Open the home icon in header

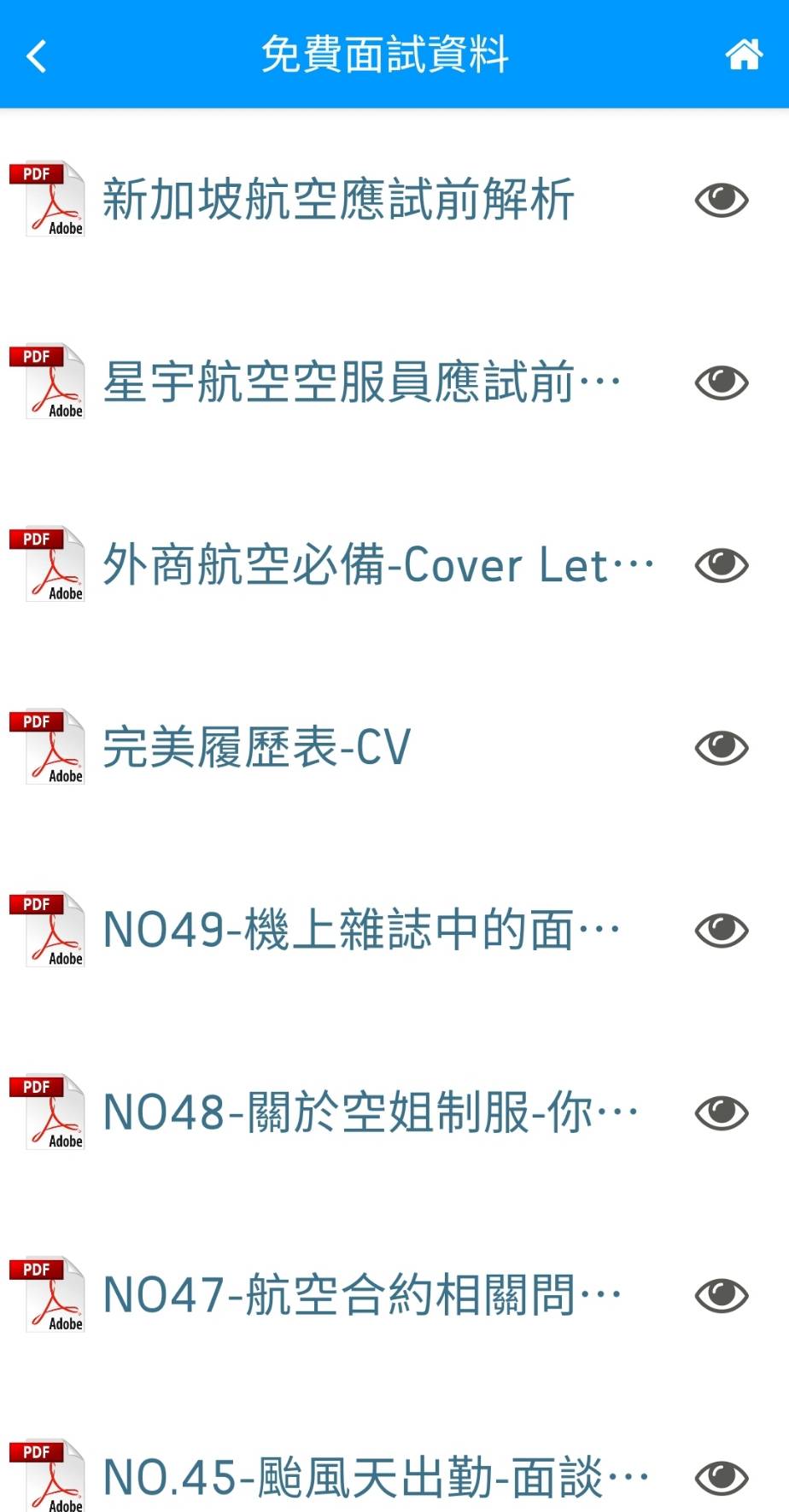point(743,55)
